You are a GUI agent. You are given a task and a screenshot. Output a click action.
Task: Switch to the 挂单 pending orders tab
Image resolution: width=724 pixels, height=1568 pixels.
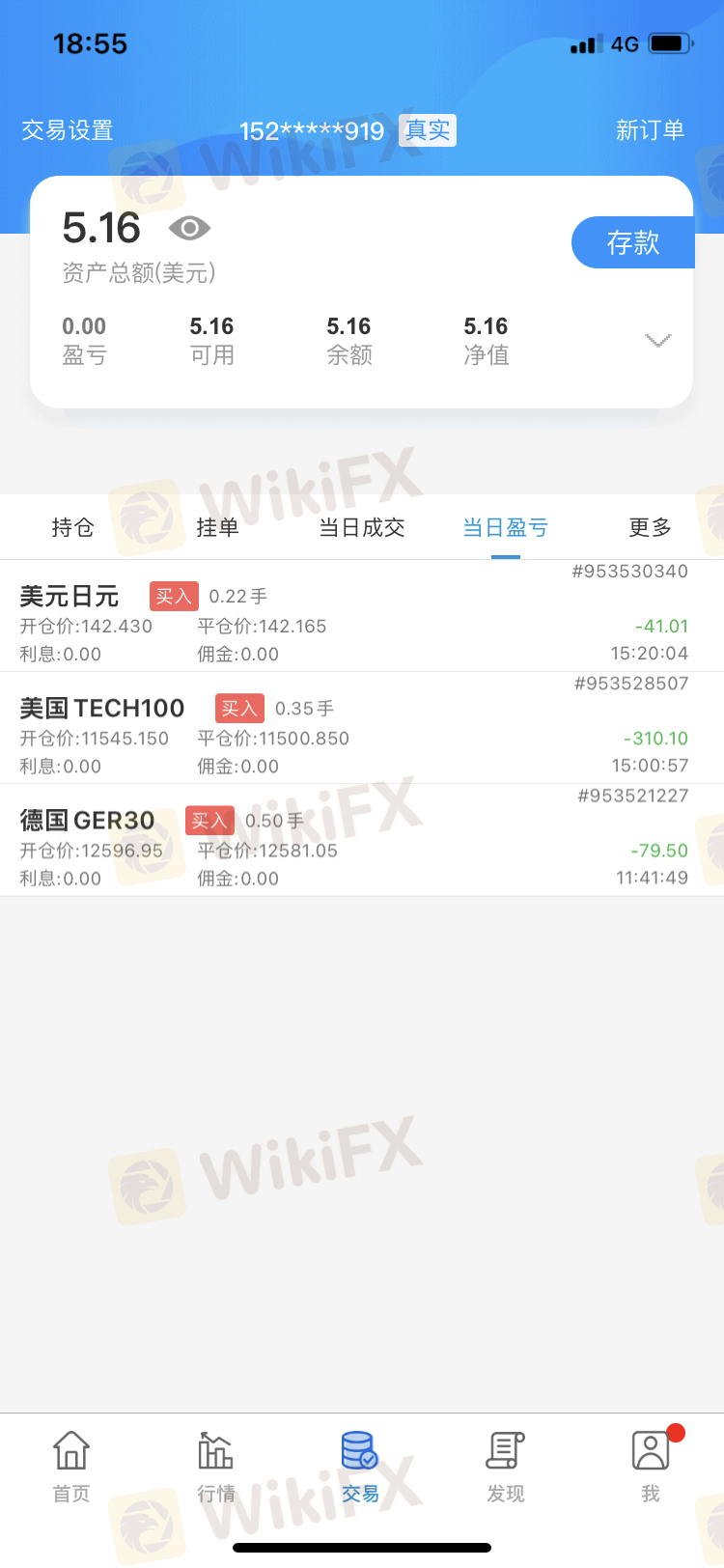[217, 527]
